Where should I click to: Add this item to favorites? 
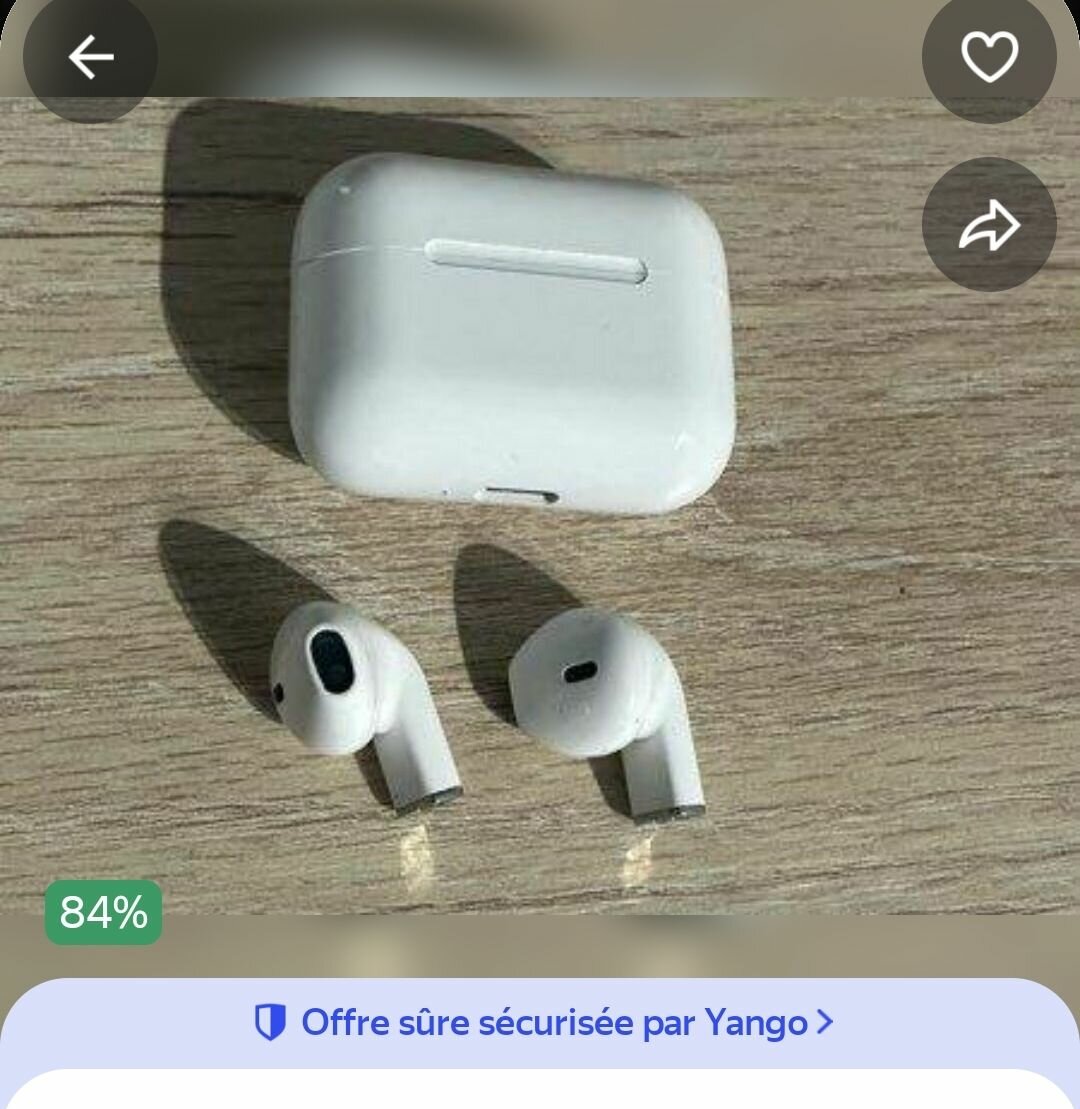[x=989, y=57]
